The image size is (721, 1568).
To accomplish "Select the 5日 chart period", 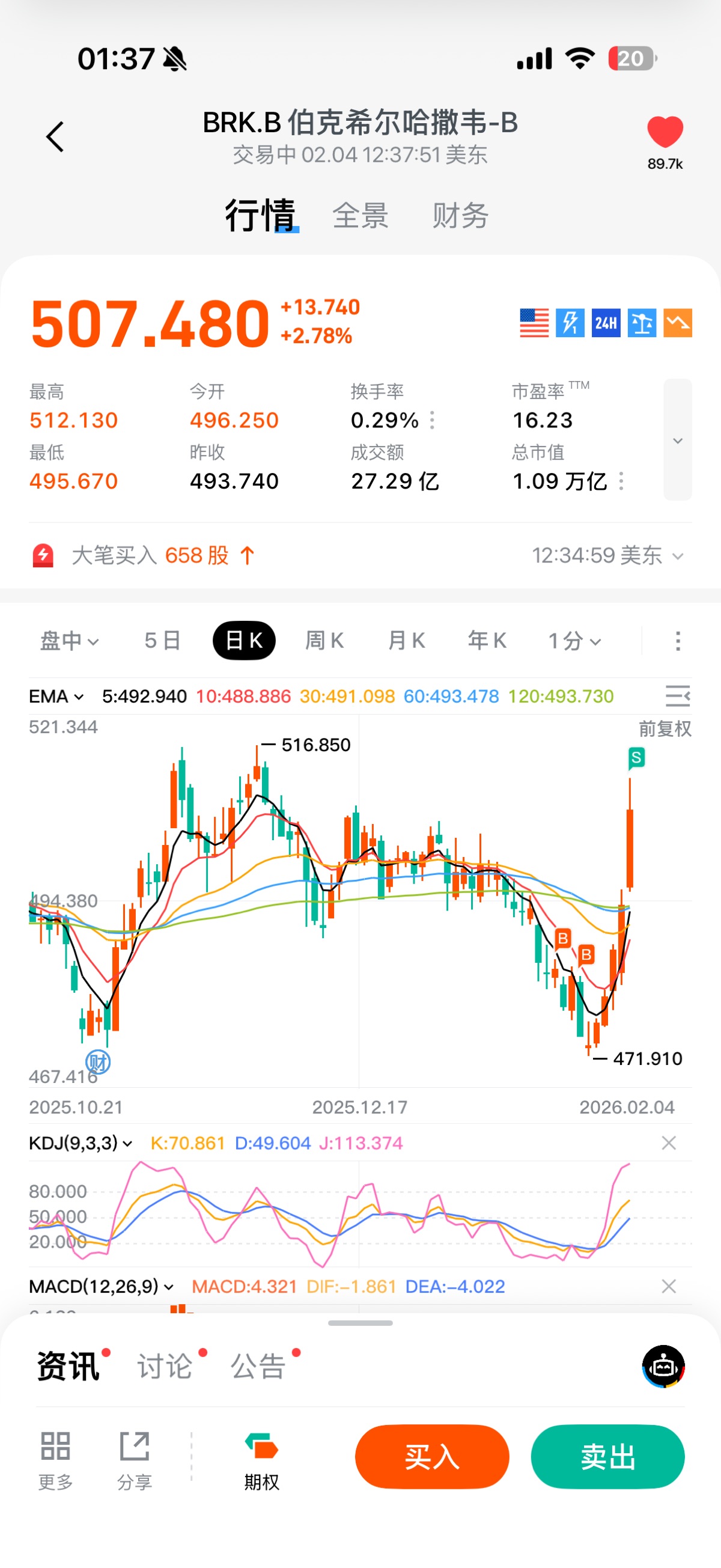I will pyautogui.click(x=162, y=640).
